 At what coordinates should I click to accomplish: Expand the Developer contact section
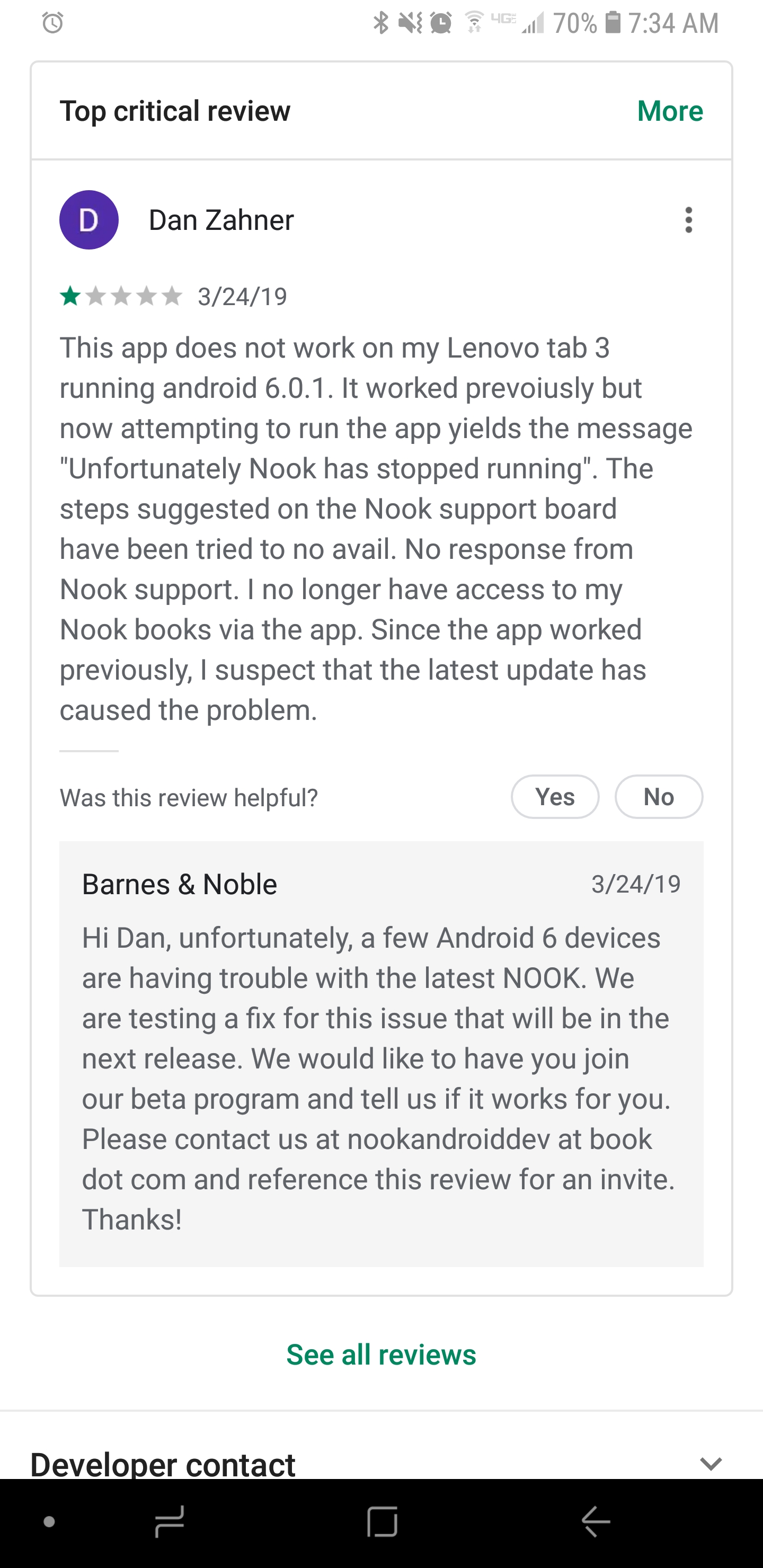click(x=710, y=1463)
